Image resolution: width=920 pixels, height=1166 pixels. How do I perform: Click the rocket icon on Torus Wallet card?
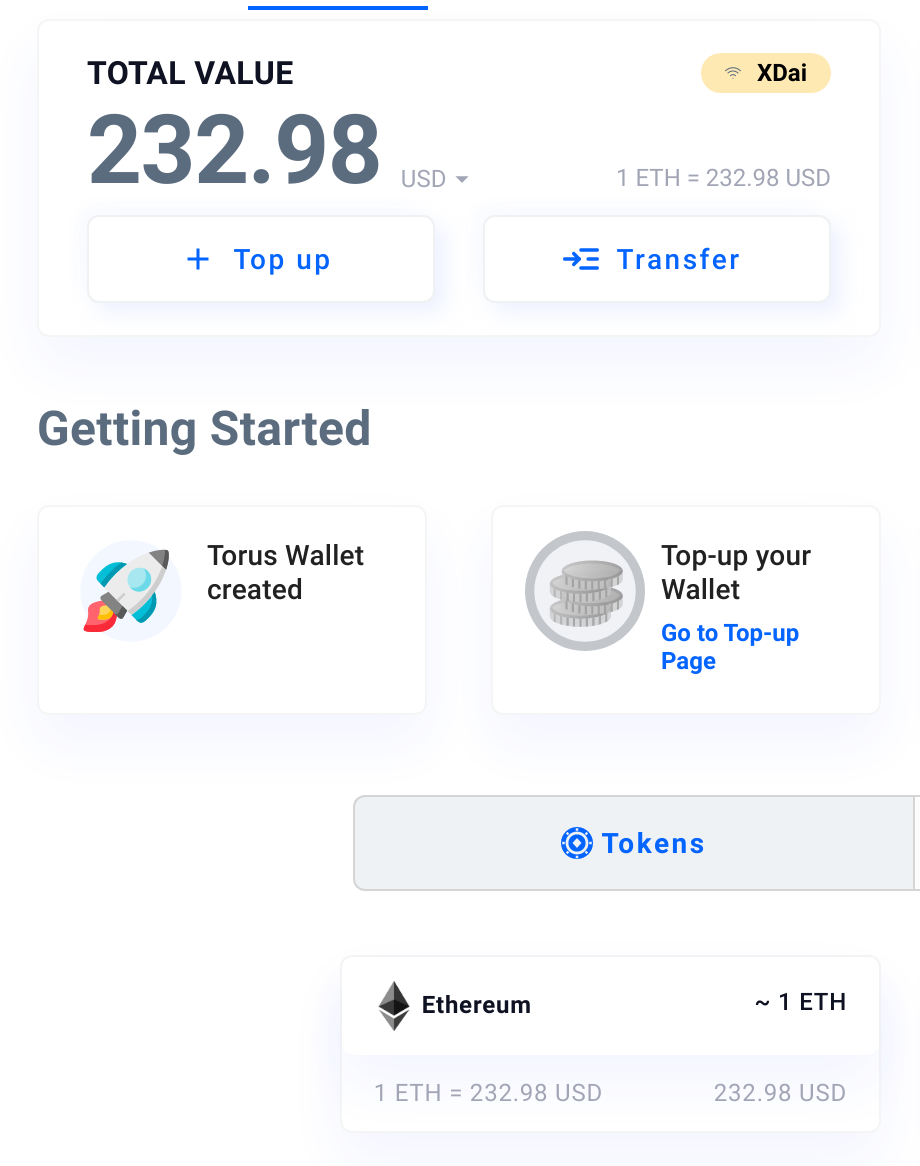click(130, 591)
